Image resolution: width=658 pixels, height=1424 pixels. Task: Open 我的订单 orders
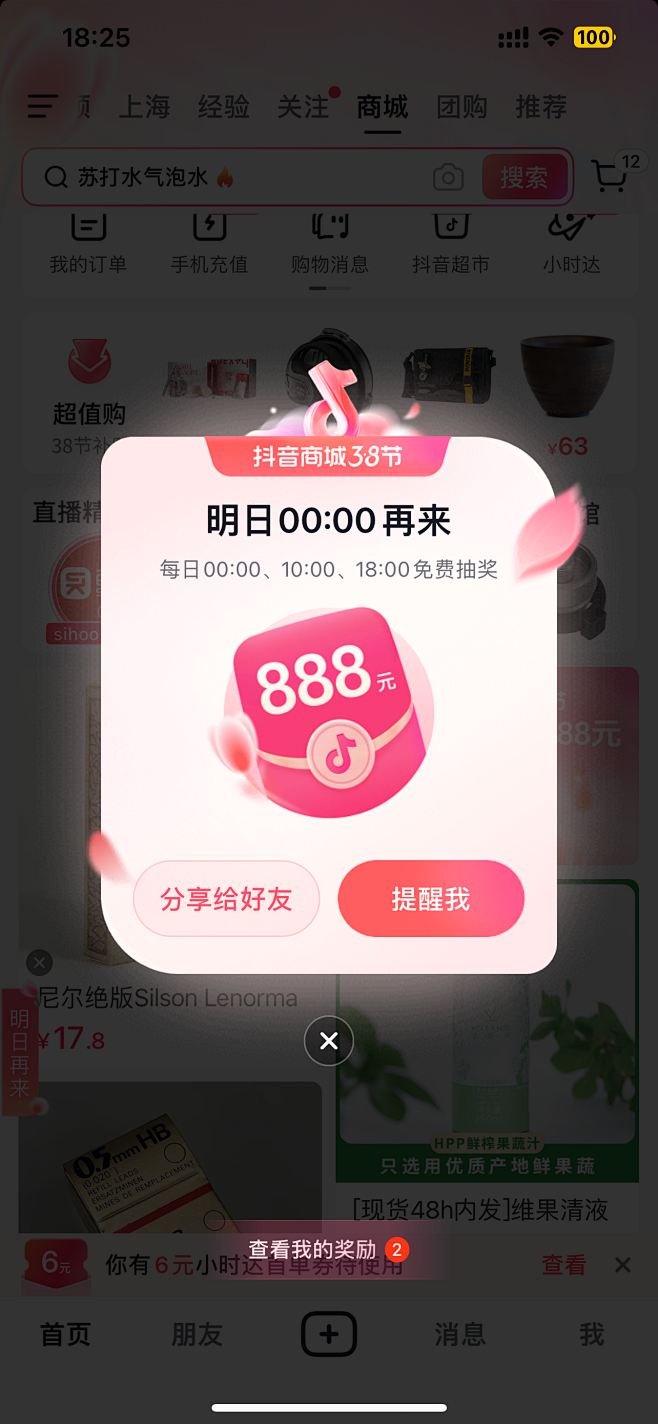click(88, 243)
